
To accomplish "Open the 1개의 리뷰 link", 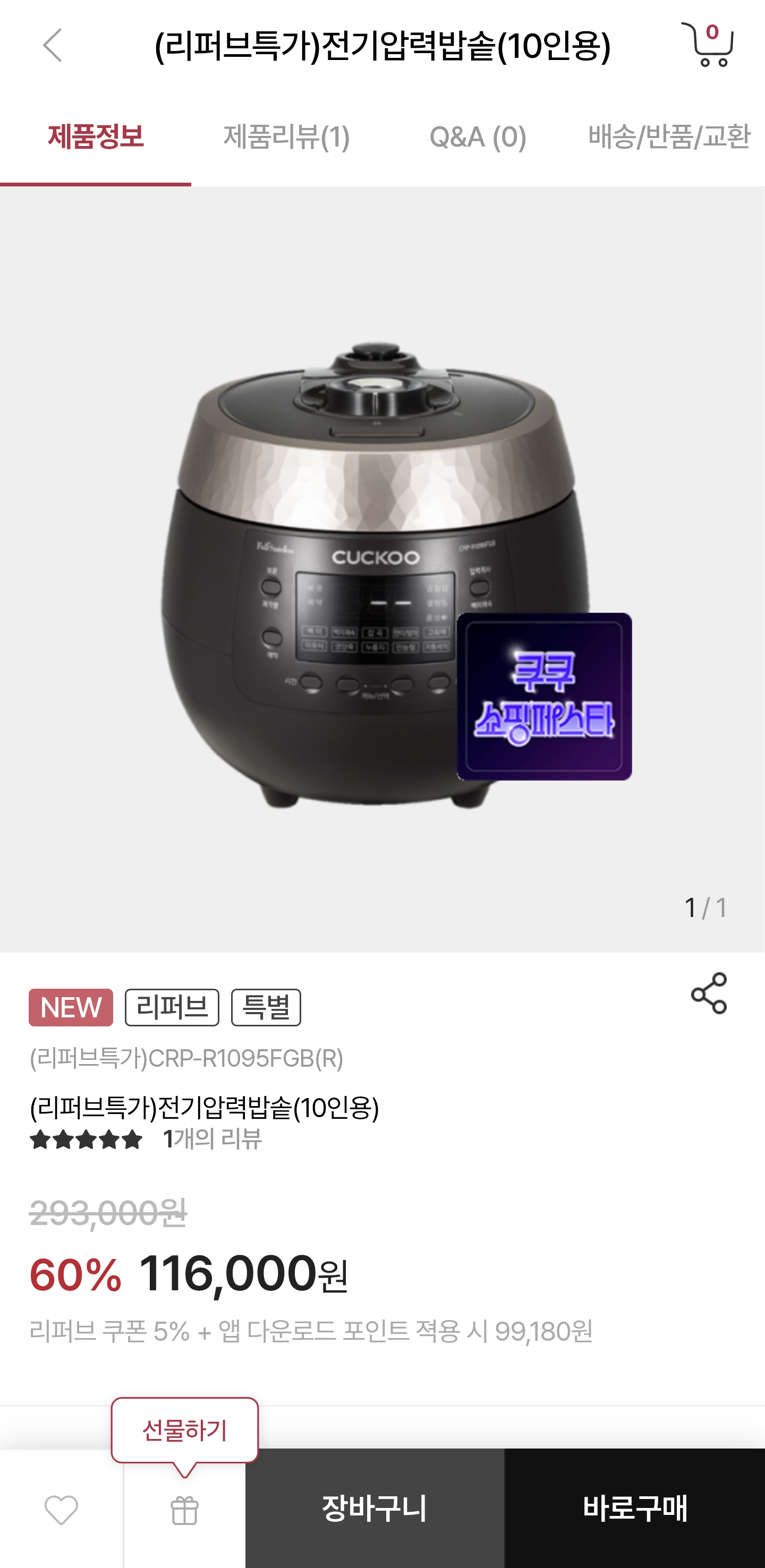I will tap(212, 1139).
